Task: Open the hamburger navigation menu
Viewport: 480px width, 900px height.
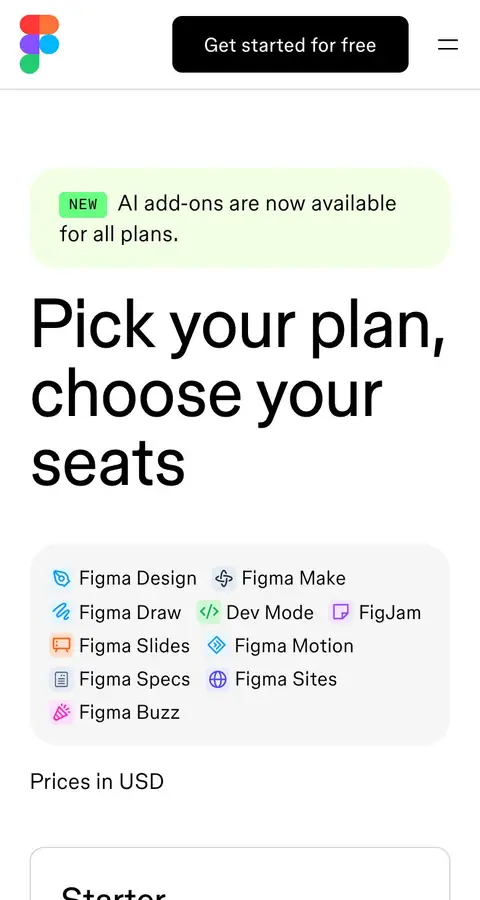Action: click(448, 44)
